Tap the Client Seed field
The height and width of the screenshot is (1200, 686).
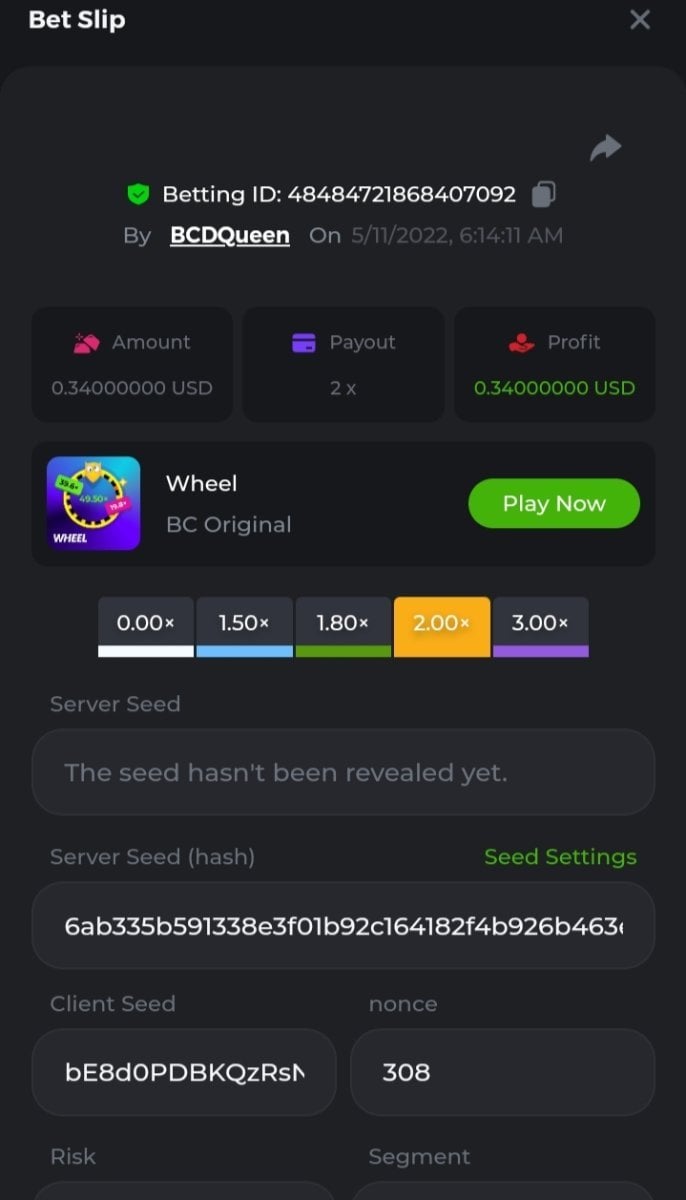coord(184,1073)
